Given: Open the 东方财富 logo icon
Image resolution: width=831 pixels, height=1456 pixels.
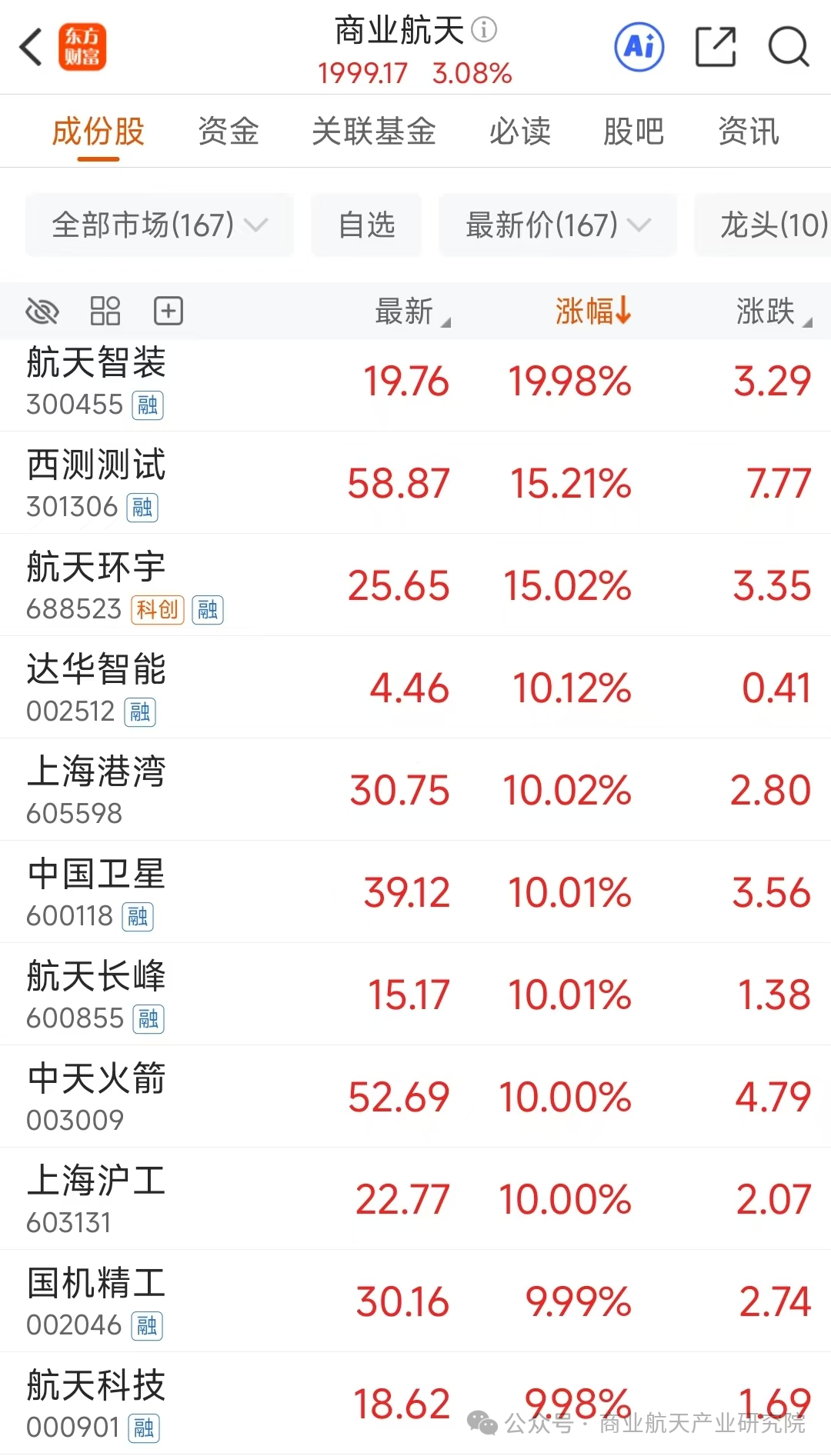Looking at the screenshot, I should point(85,48).
